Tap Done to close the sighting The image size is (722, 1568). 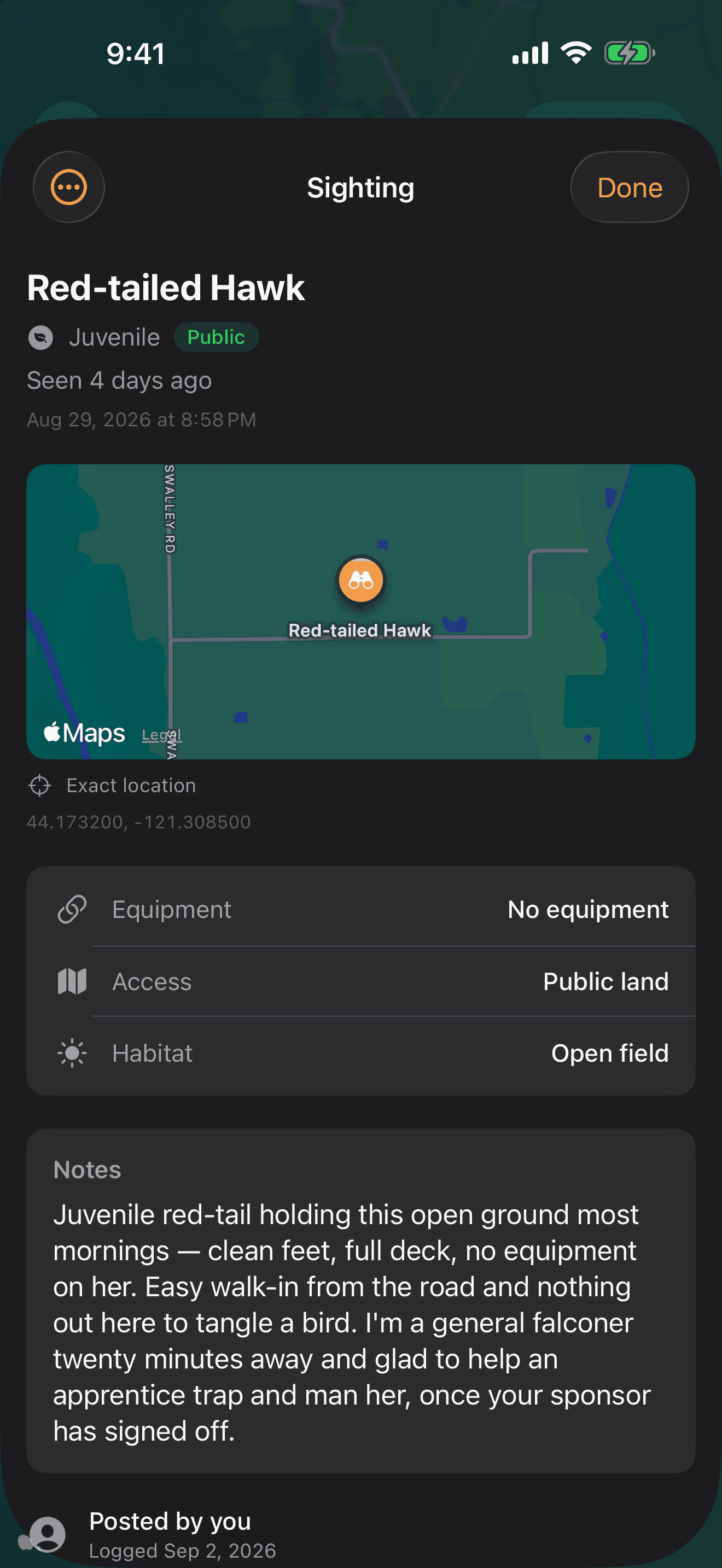(630, 187)
